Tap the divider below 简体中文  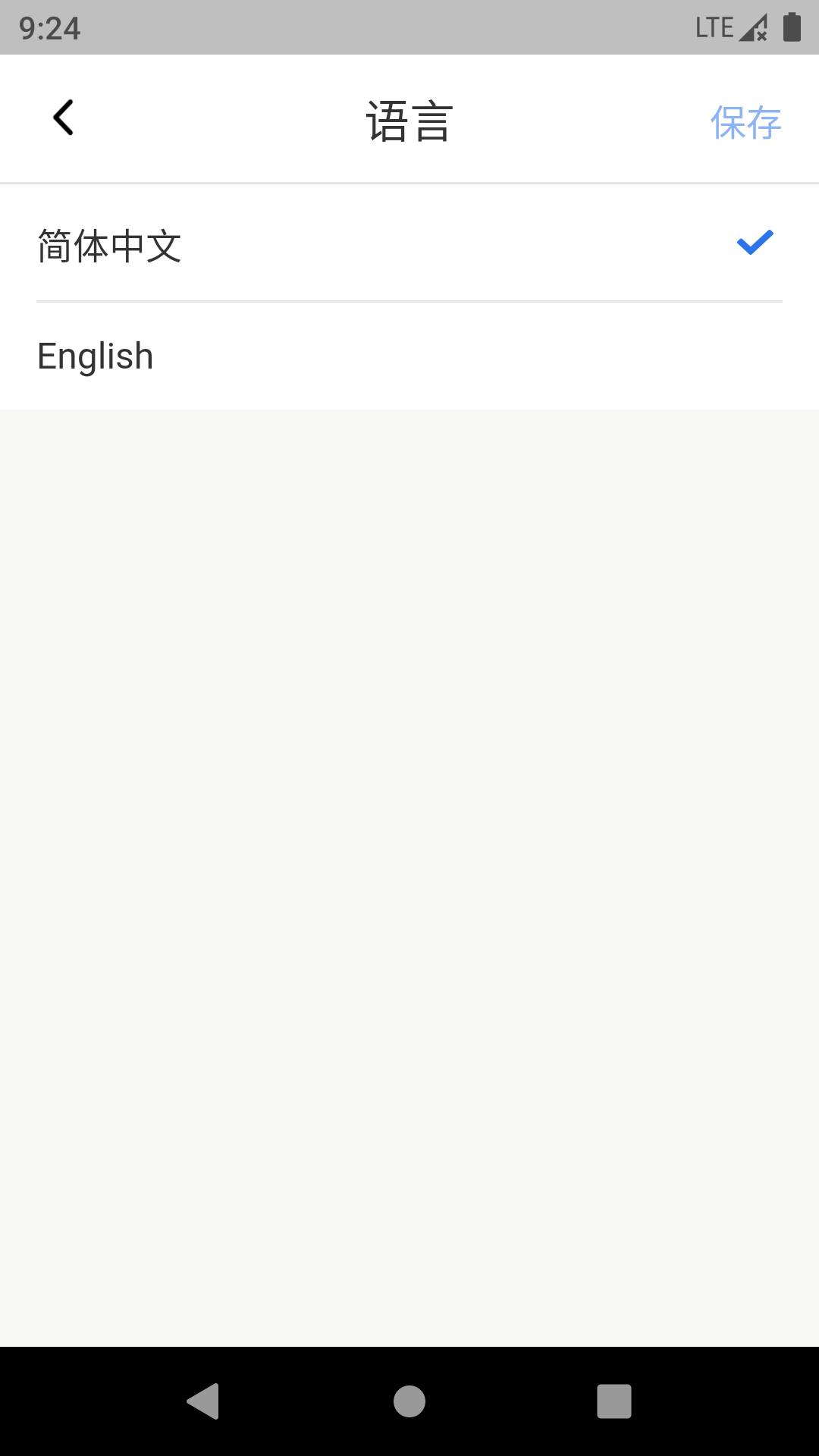[x=409, y=300]
